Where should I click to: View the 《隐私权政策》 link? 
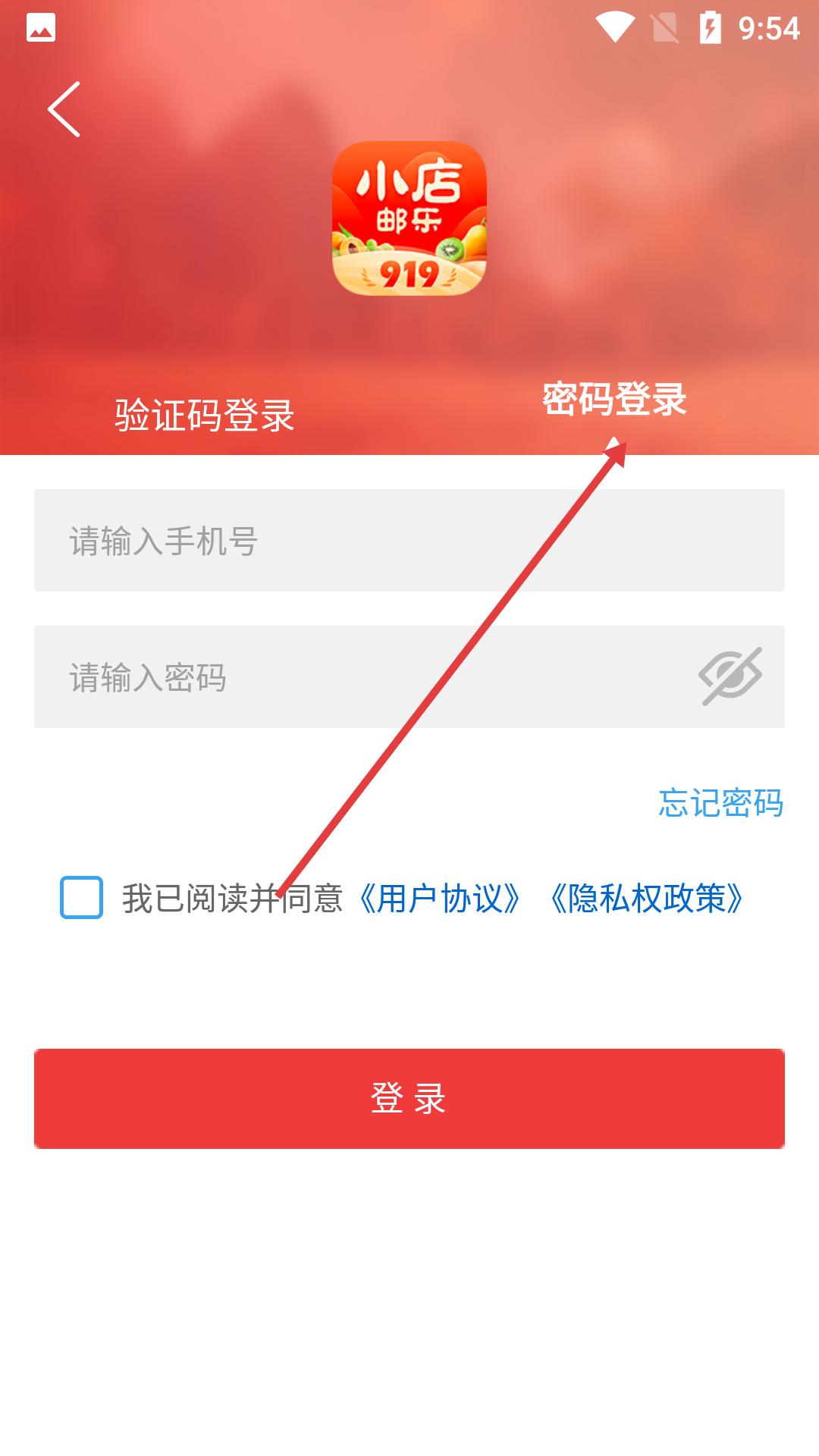click(646, 899)
